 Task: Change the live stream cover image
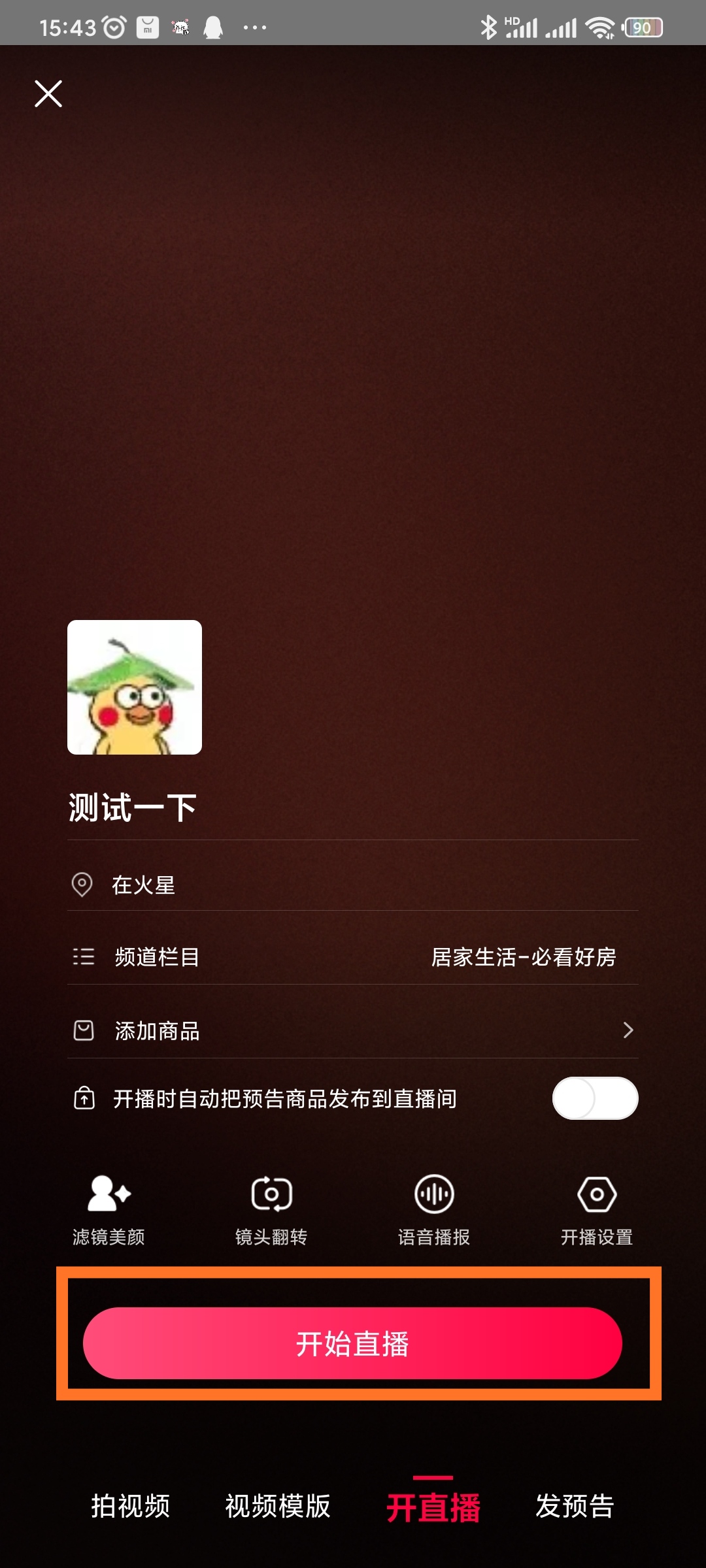click(x=135, y=687)
